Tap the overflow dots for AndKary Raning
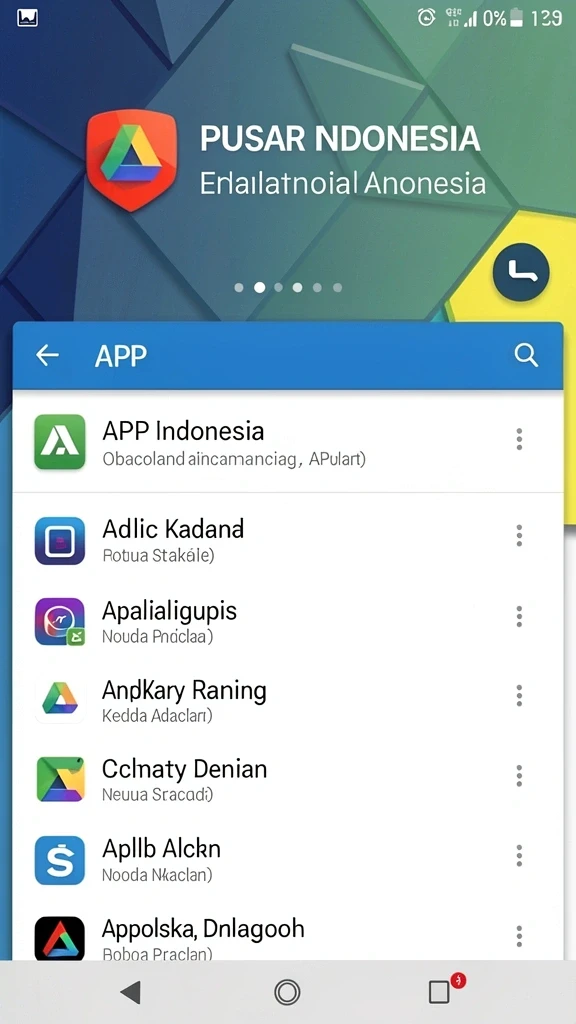 [519, 696]
